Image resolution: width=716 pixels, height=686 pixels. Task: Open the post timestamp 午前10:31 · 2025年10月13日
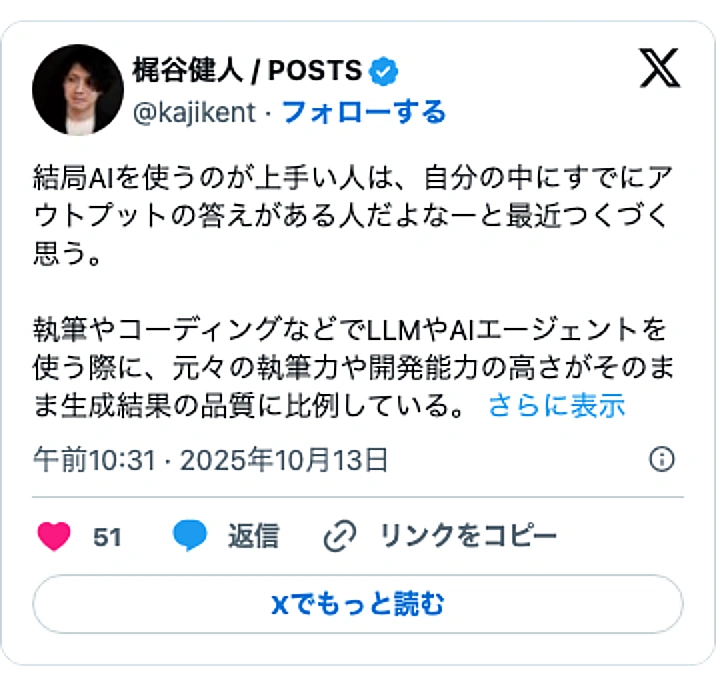coord(210,459)
